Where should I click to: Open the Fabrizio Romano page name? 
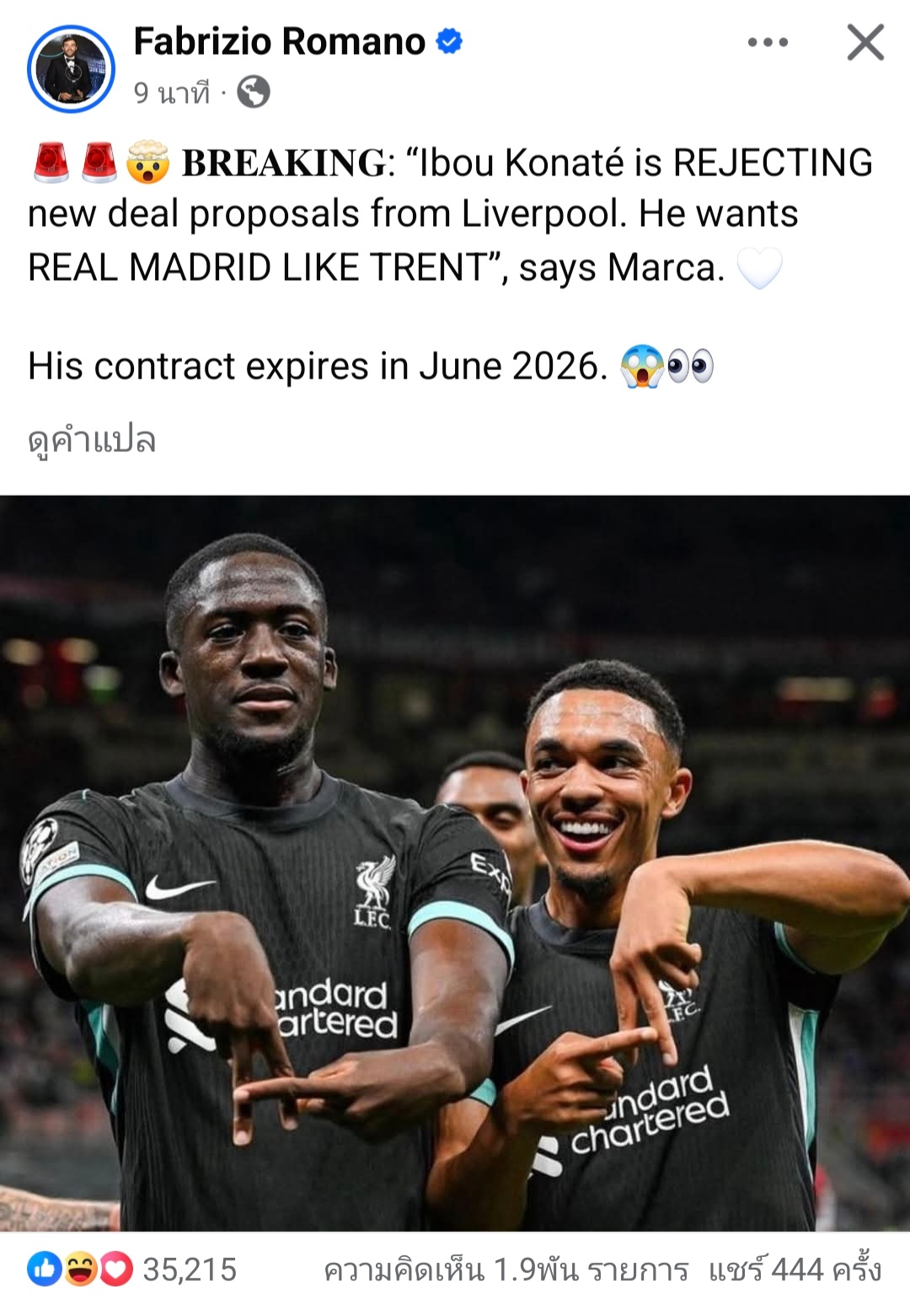coord(279,41)
